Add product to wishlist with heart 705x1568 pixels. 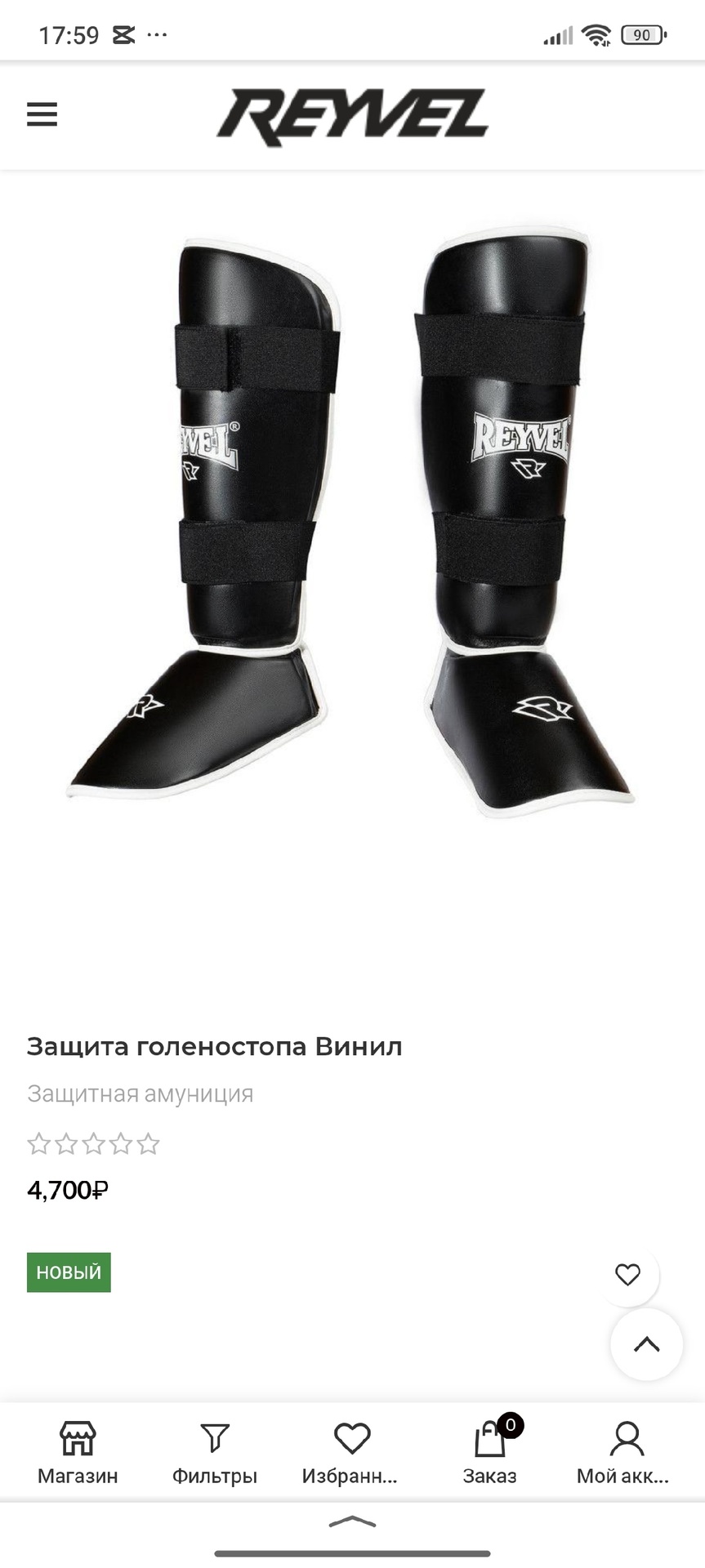pos(627,1275)
